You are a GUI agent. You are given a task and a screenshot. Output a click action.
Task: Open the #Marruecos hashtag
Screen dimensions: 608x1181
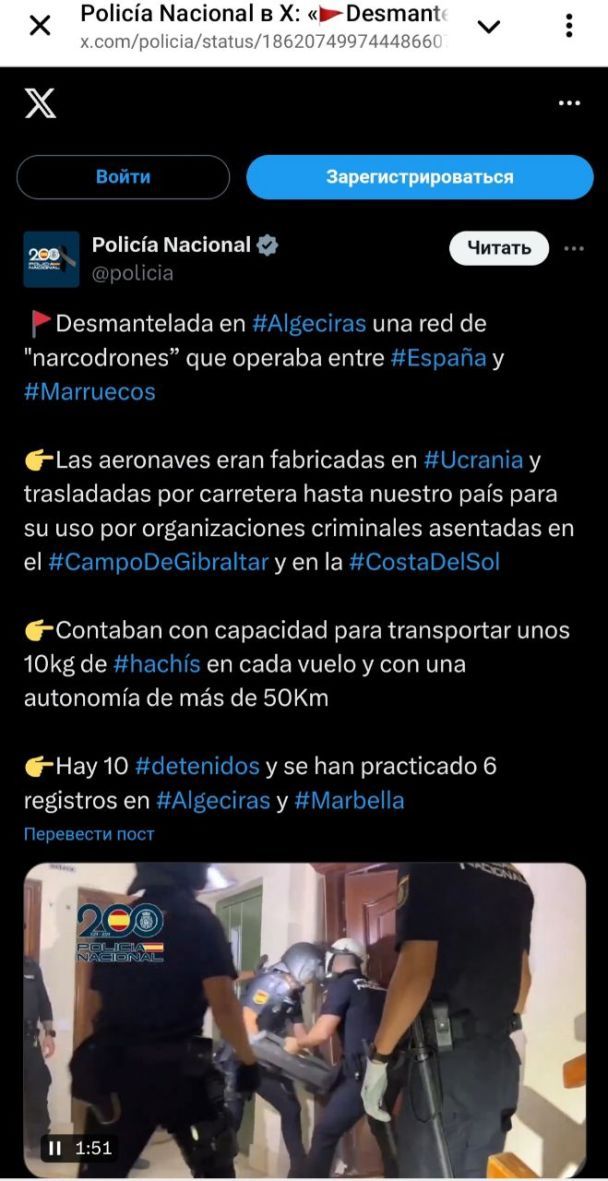[x=90, y=392]
